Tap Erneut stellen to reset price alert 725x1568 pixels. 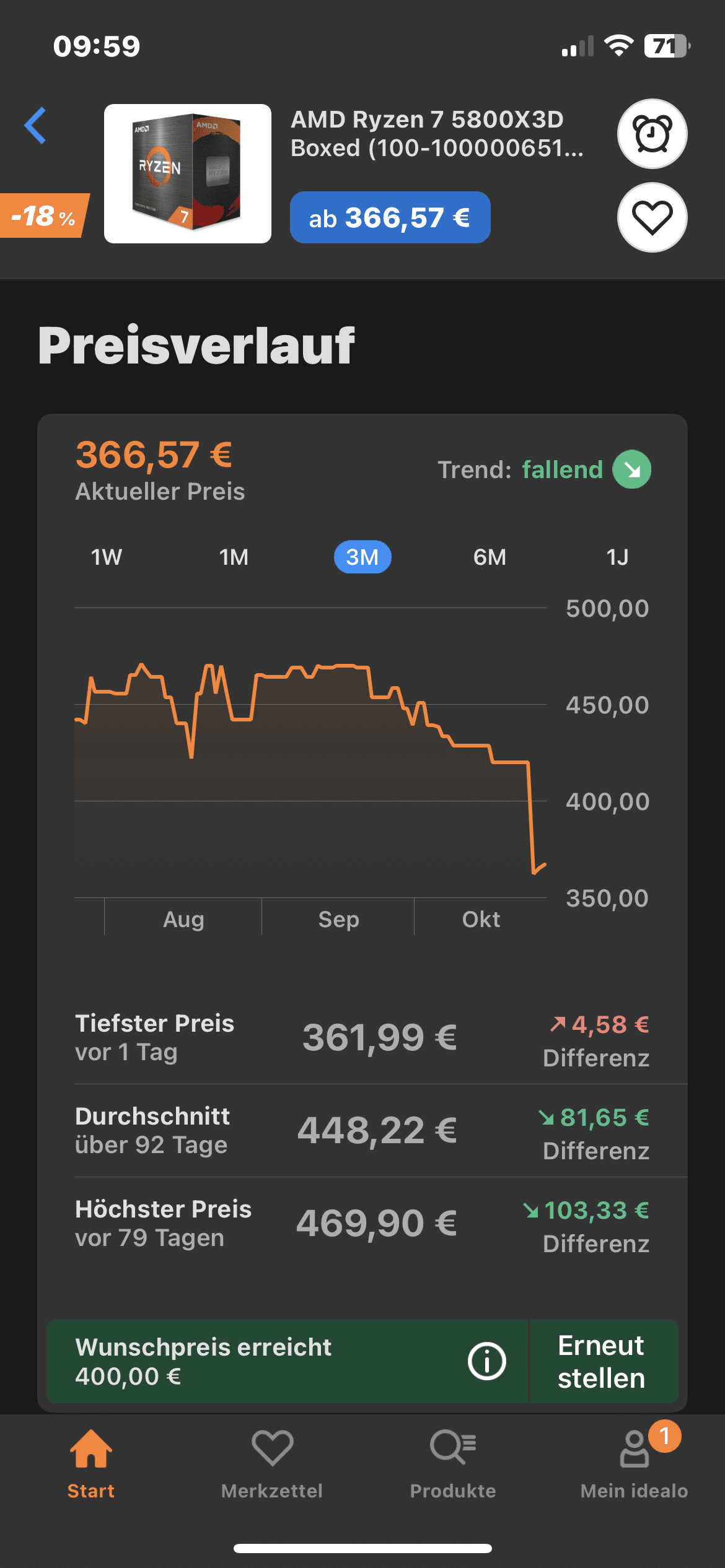602,1361
